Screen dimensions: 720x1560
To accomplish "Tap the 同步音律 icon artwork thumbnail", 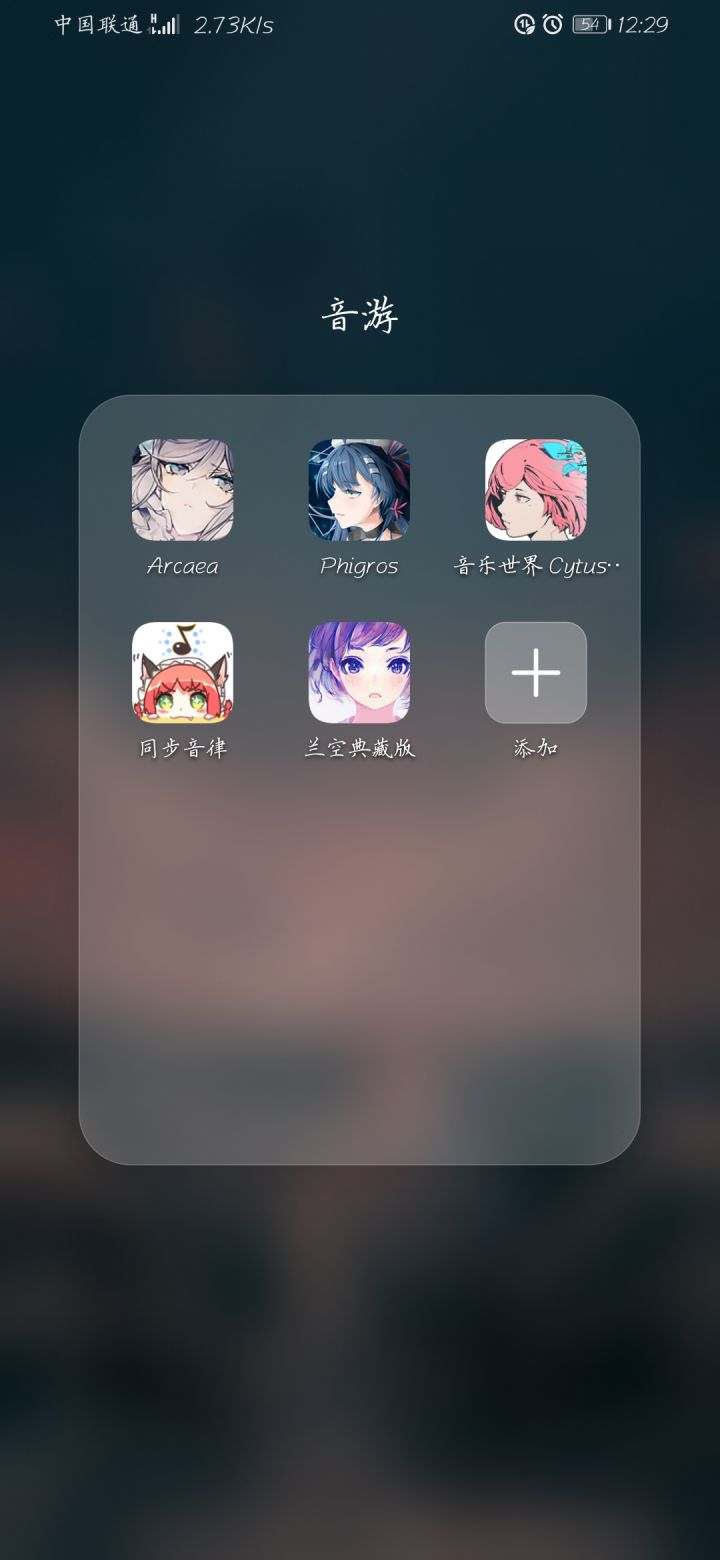I will [181, 672].
